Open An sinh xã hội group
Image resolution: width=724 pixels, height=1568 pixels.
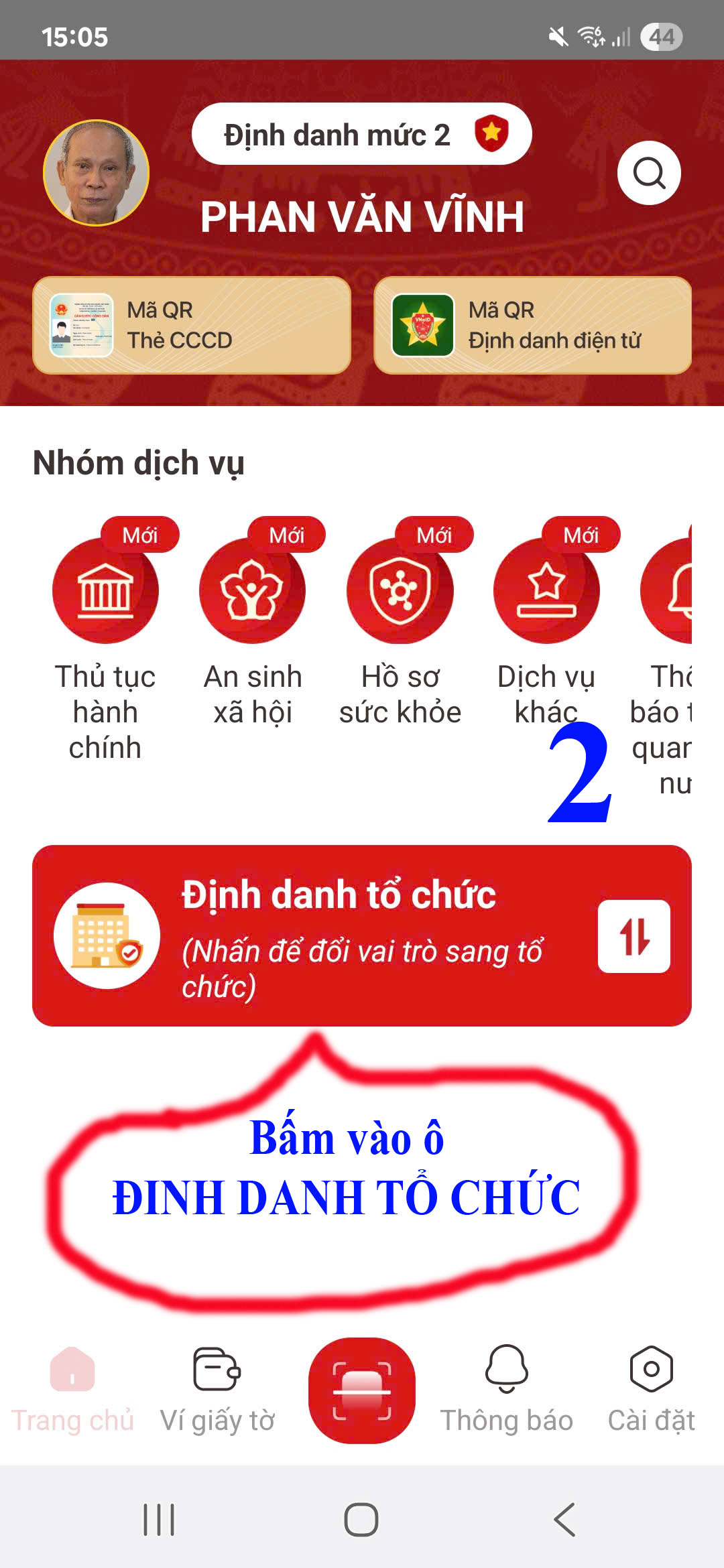(x=252, y=591)
